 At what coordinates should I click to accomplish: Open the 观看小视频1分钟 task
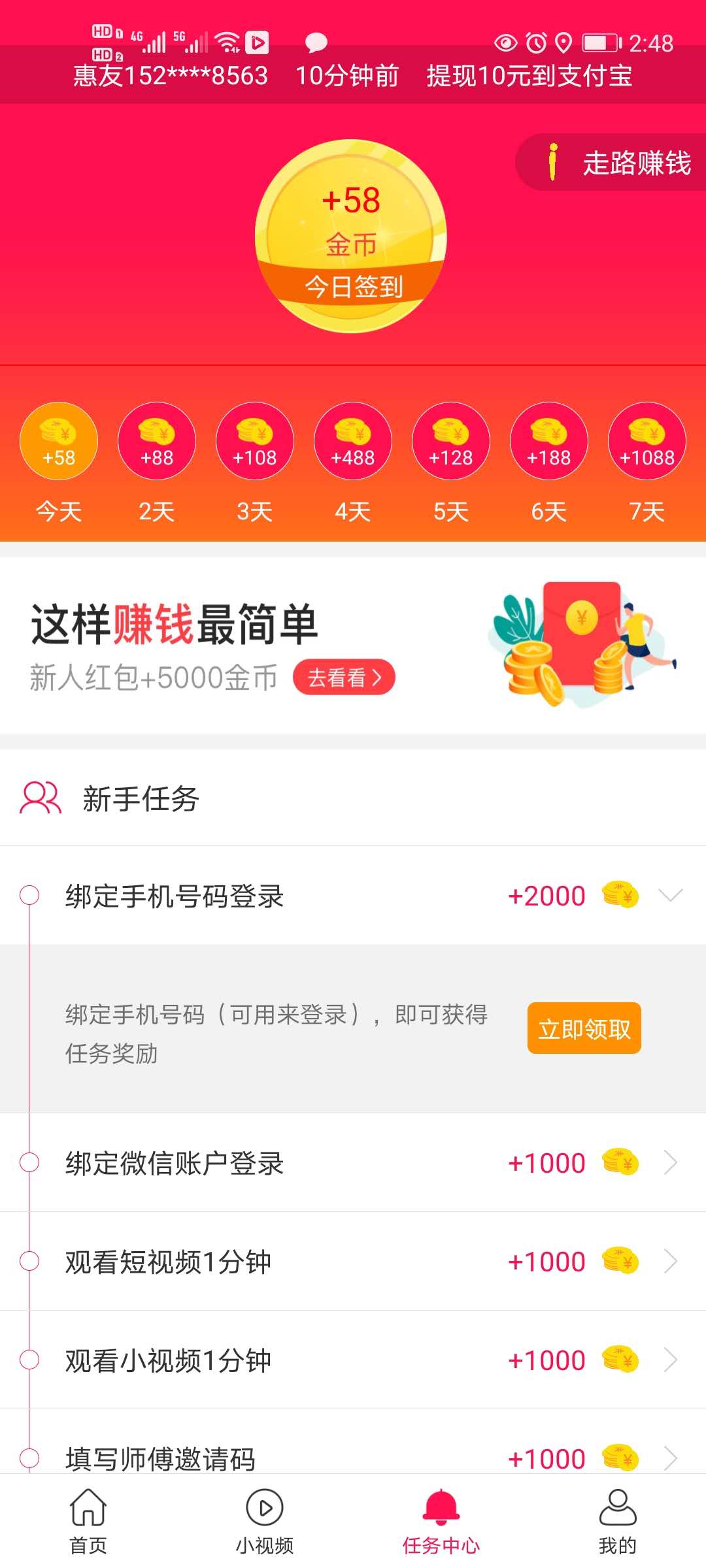(x=353, y=1360)
